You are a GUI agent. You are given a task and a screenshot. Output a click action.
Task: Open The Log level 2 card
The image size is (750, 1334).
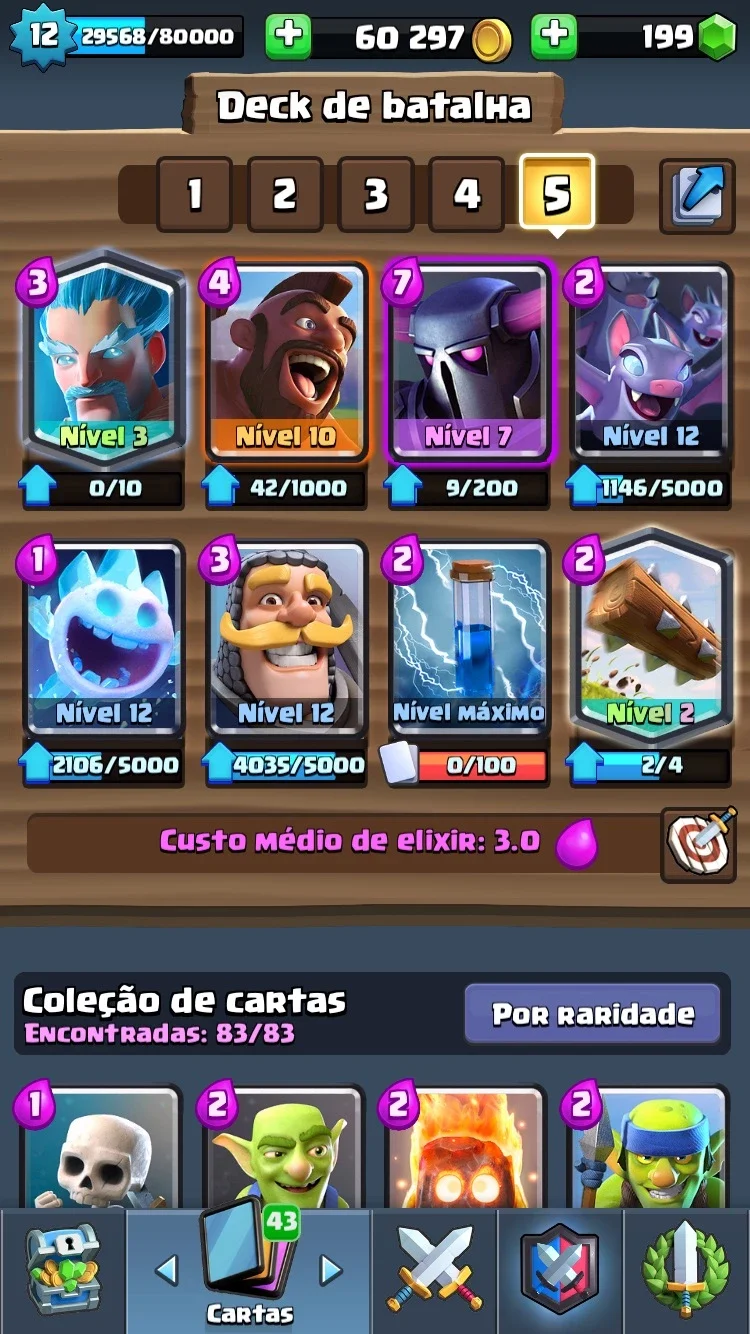point(650,638)
